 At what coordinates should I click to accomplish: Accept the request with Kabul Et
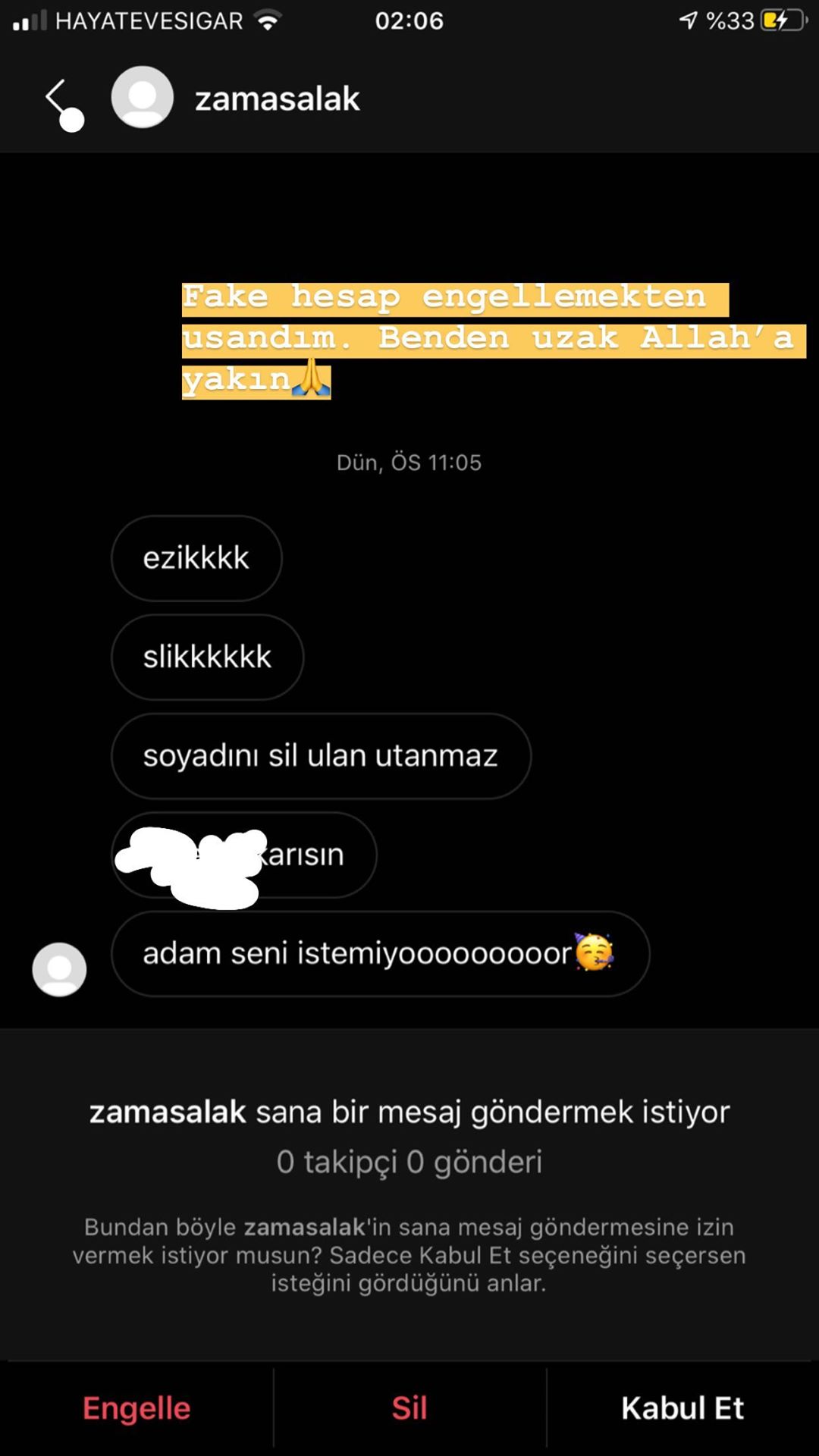coord(682,1407)
